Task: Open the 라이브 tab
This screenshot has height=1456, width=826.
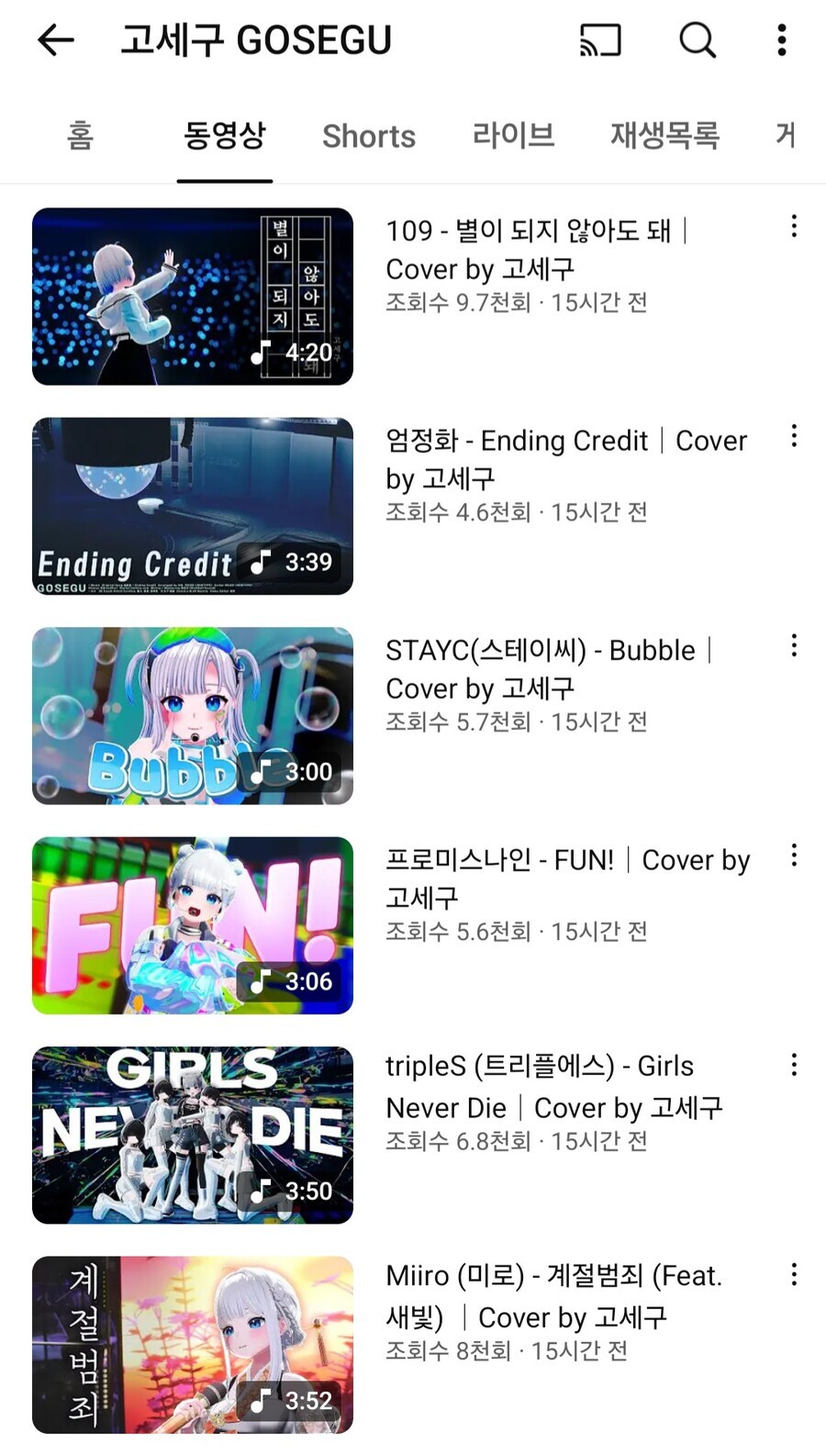Action: tap(514, 136)
